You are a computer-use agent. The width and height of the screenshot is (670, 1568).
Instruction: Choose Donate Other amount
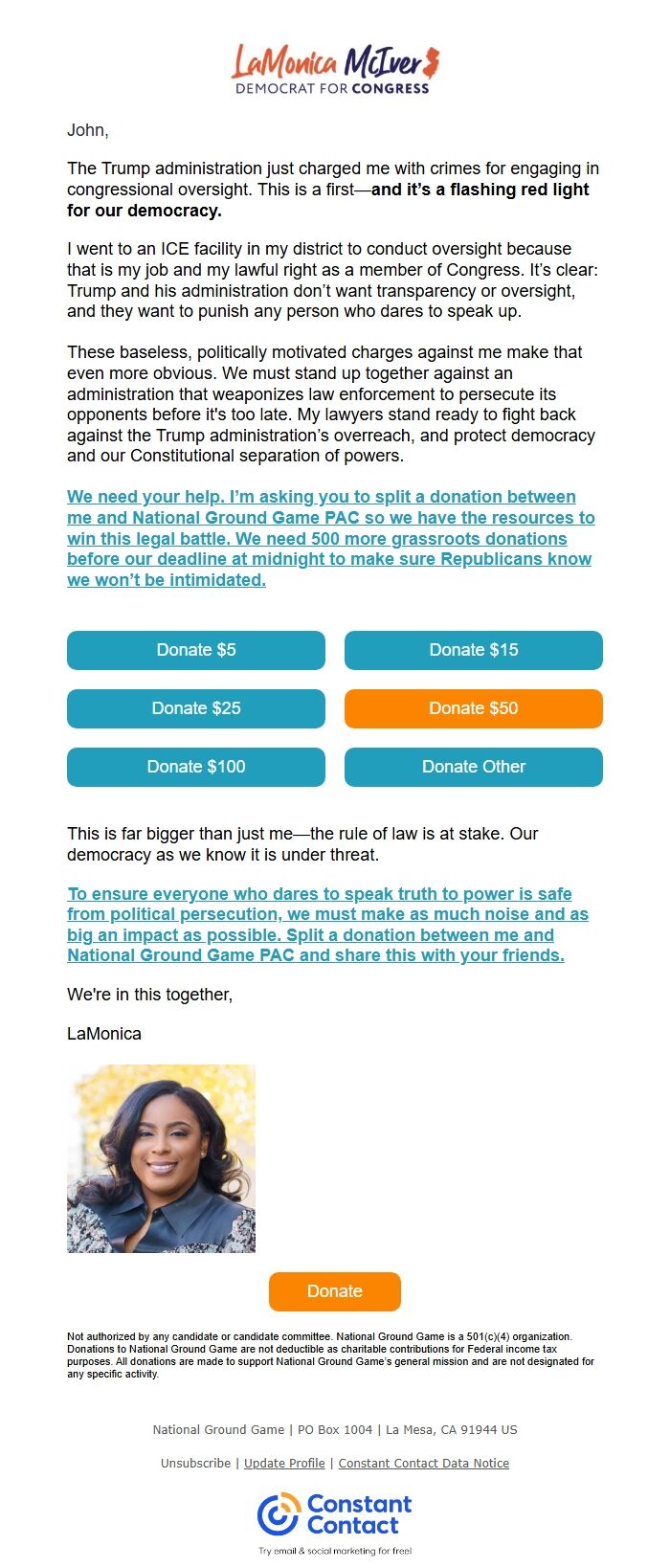(474, 767)
